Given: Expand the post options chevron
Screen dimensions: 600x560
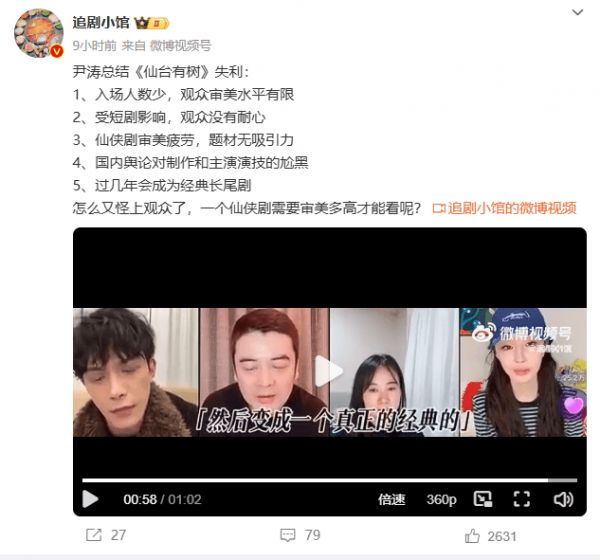Looking at the screenshot, I should 578,13.
